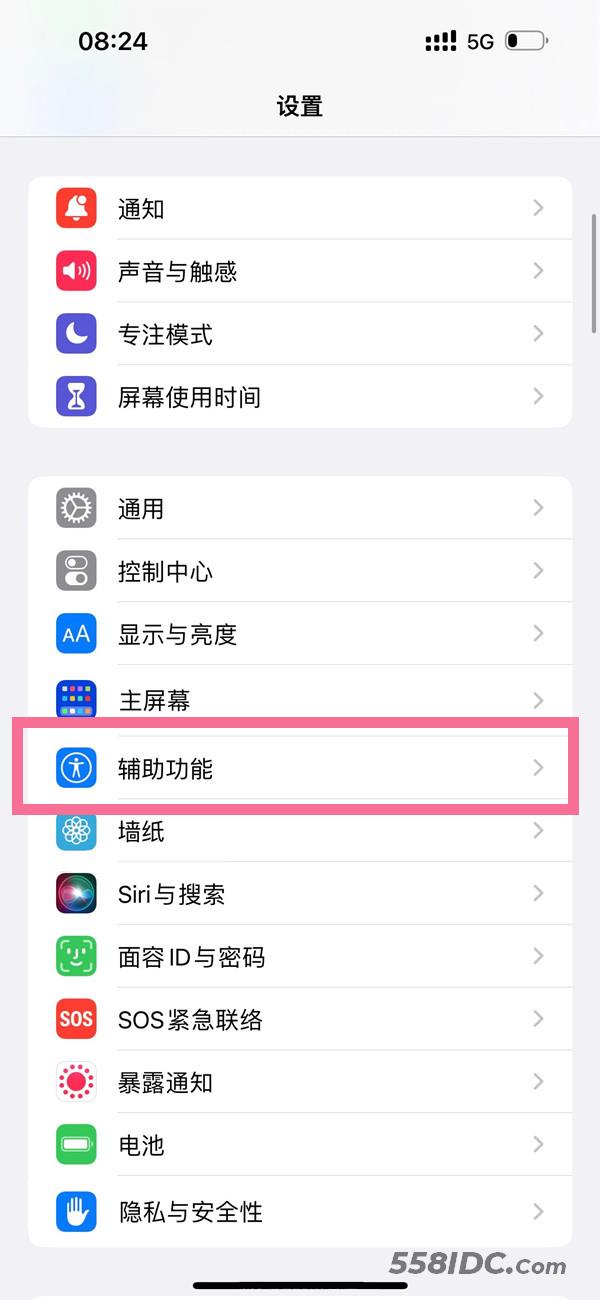Open the 电池 settings row

[300, 1145]
